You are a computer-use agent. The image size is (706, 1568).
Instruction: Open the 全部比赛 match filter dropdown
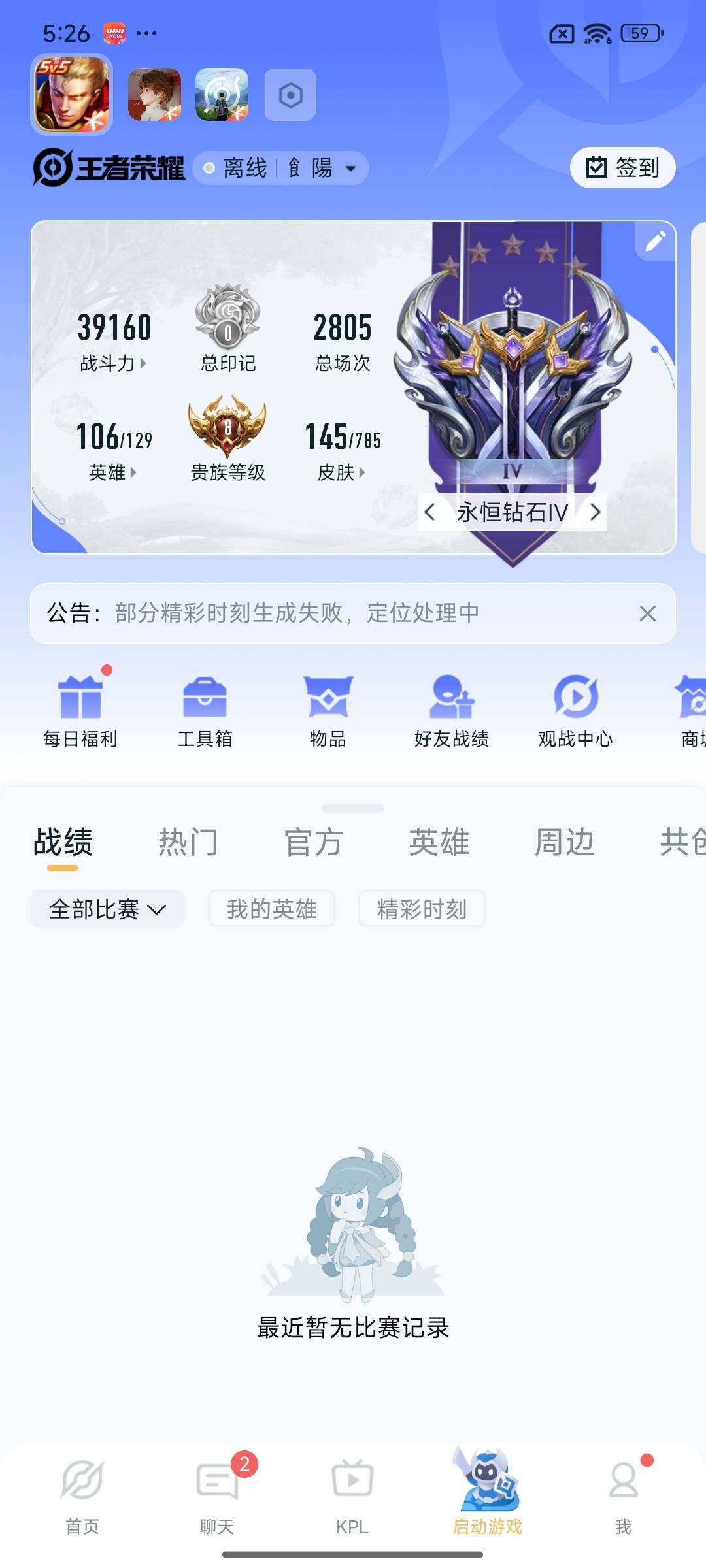tap(107, 908)
